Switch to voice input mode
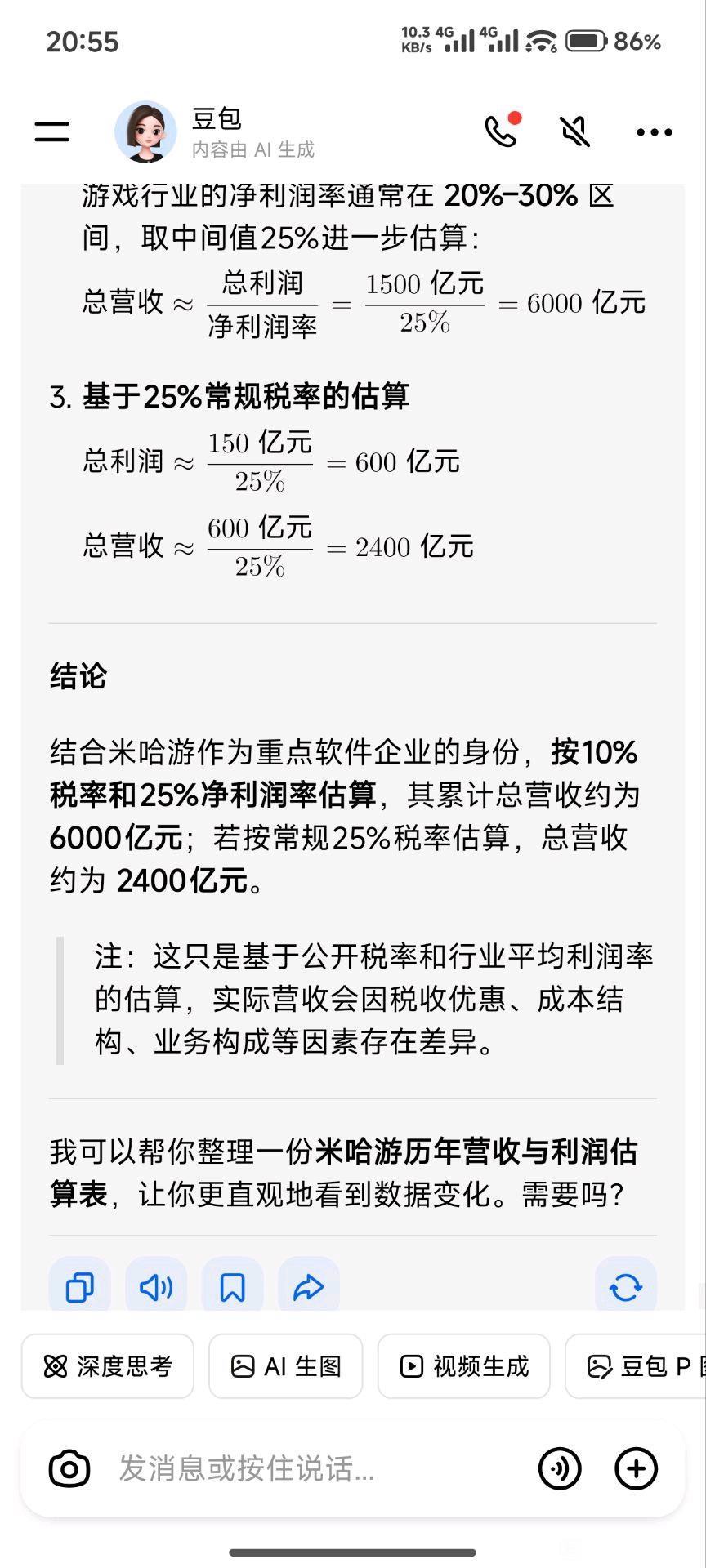 coord(560,1468)
